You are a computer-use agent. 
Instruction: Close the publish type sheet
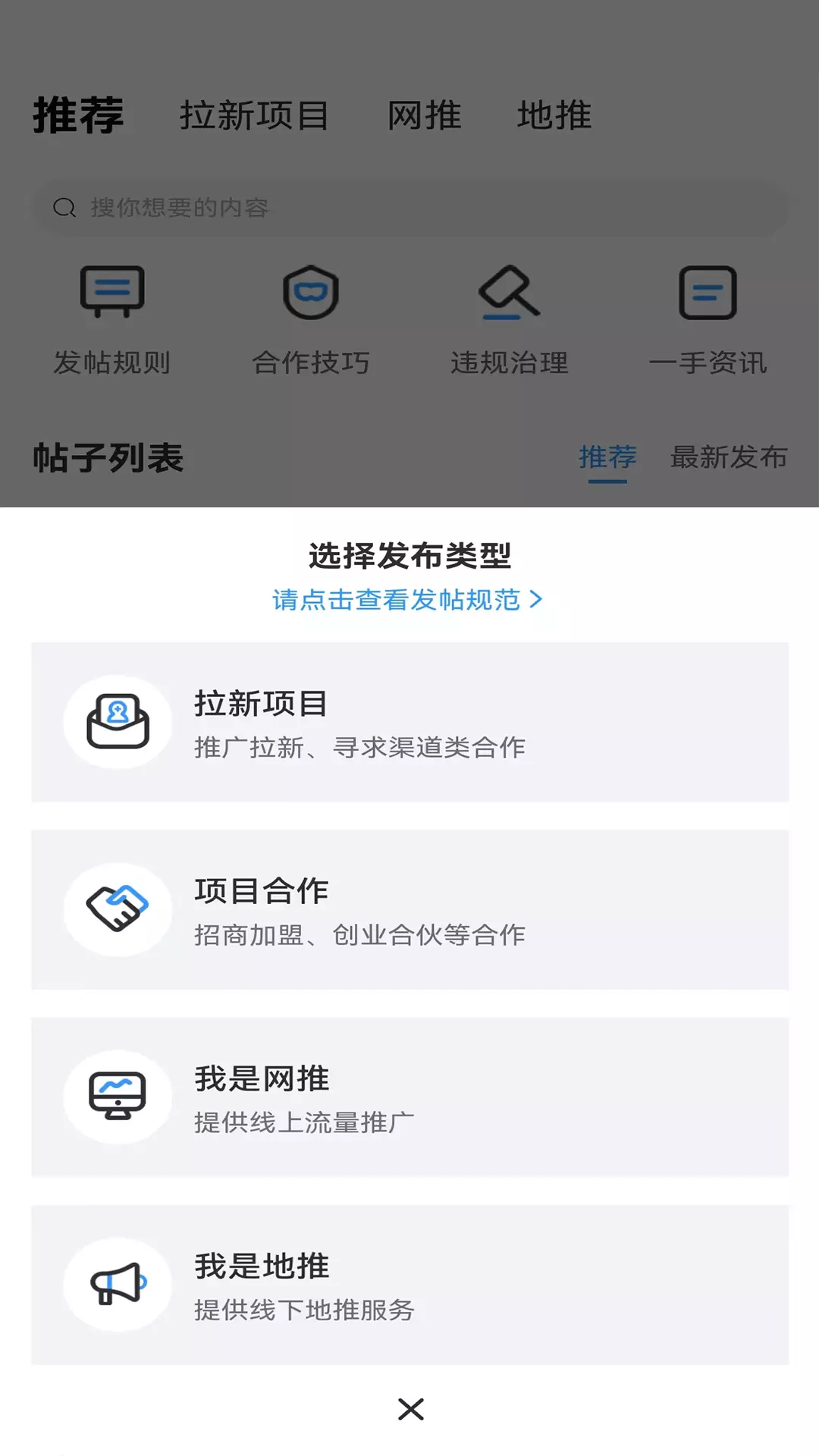(410, 1409)
